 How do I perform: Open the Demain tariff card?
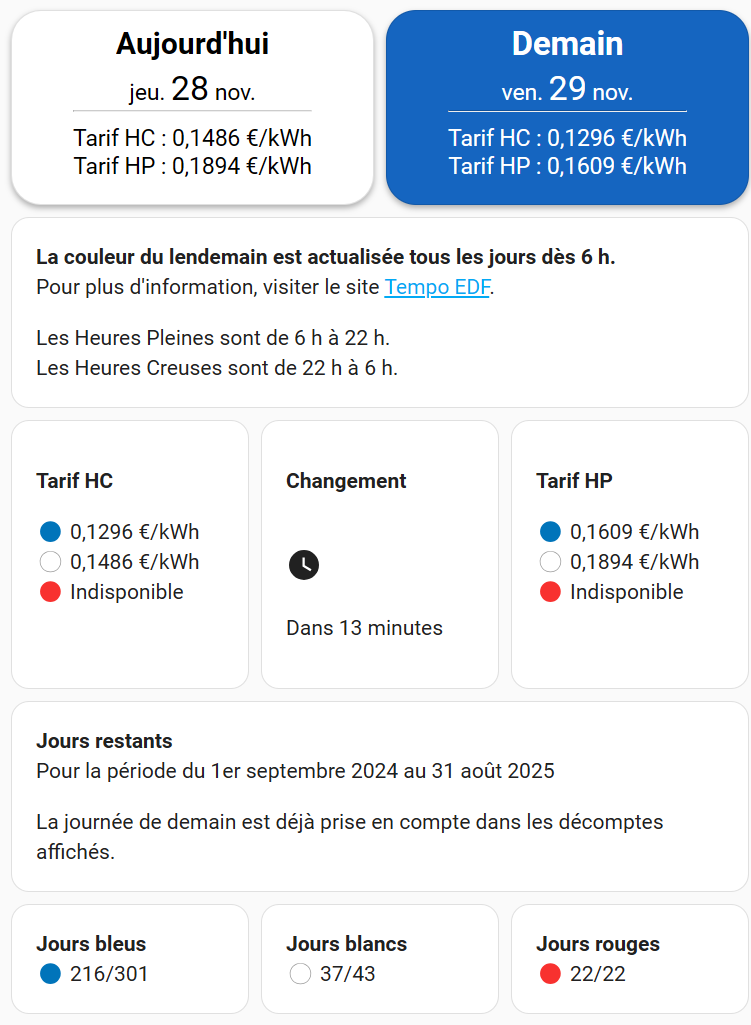tap(567, 108)
